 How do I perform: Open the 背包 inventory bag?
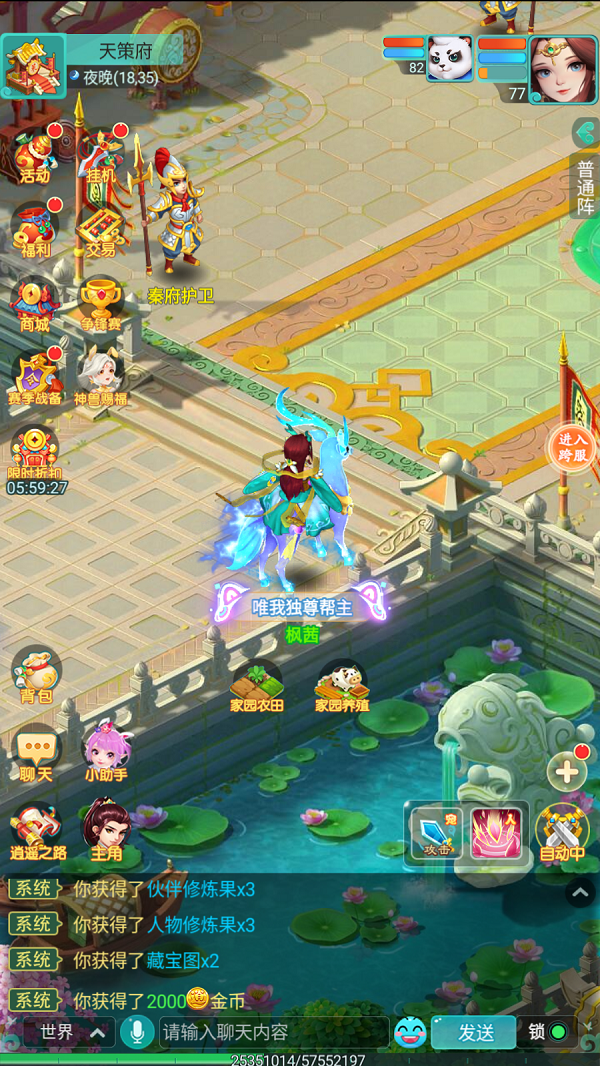(36, 673)
